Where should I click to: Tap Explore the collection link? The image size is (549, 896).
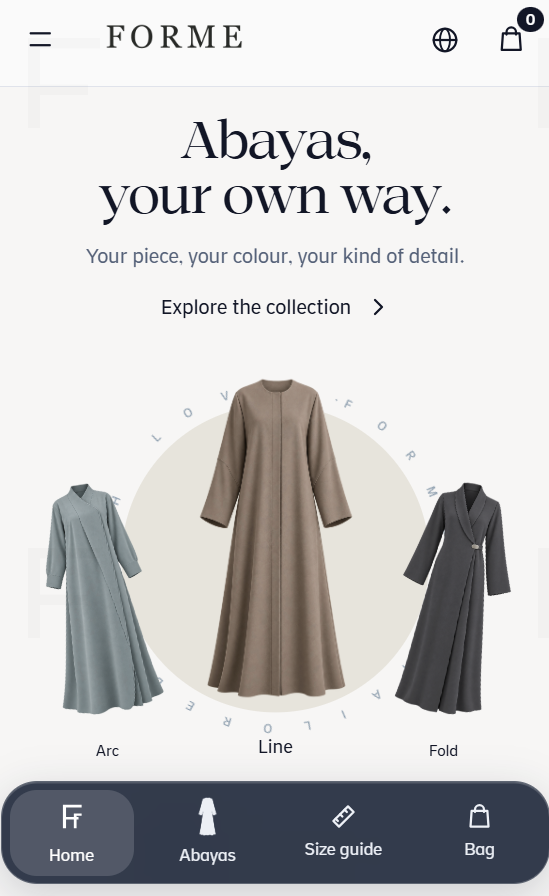(274, 307)
